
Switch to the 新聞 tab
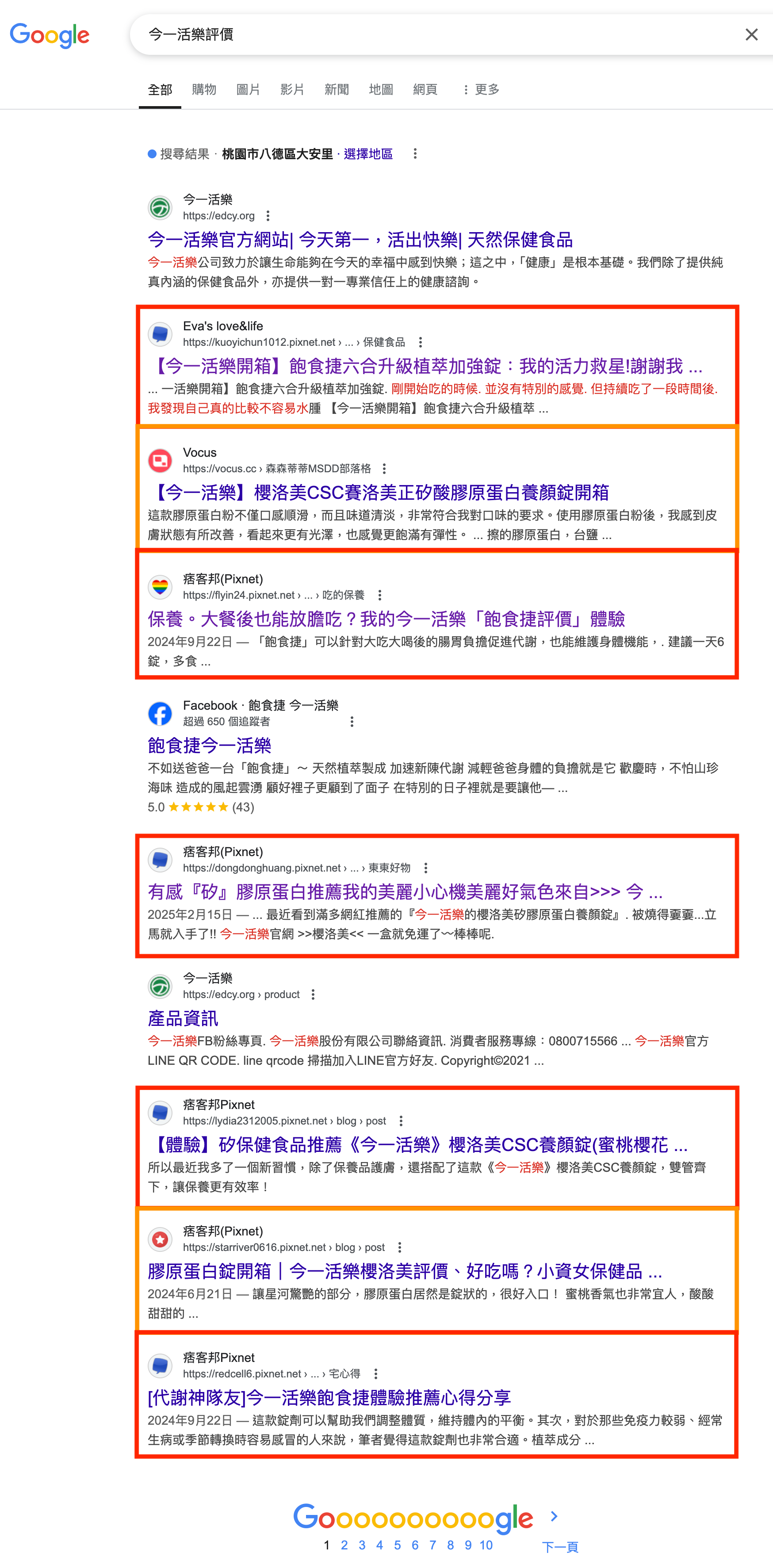pos(337,89)
